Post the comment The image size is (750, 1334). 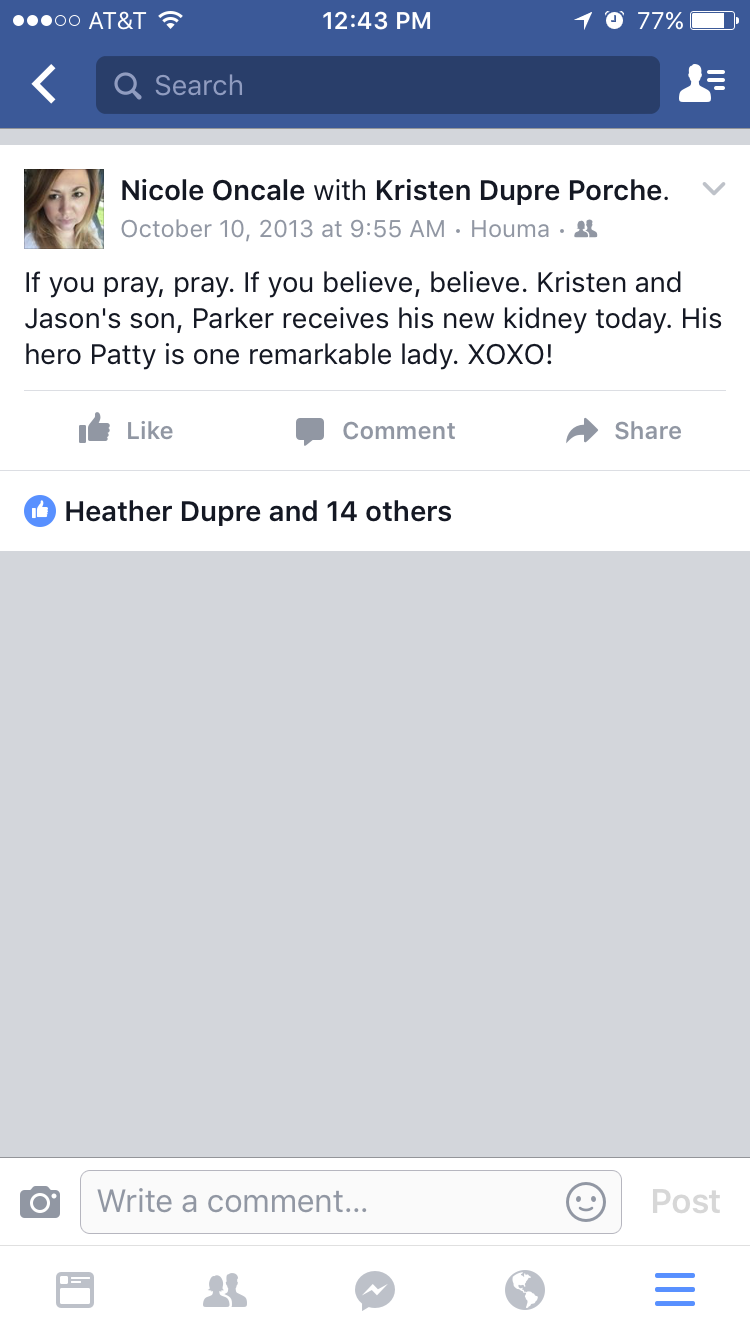click(x=686, y=1201)
